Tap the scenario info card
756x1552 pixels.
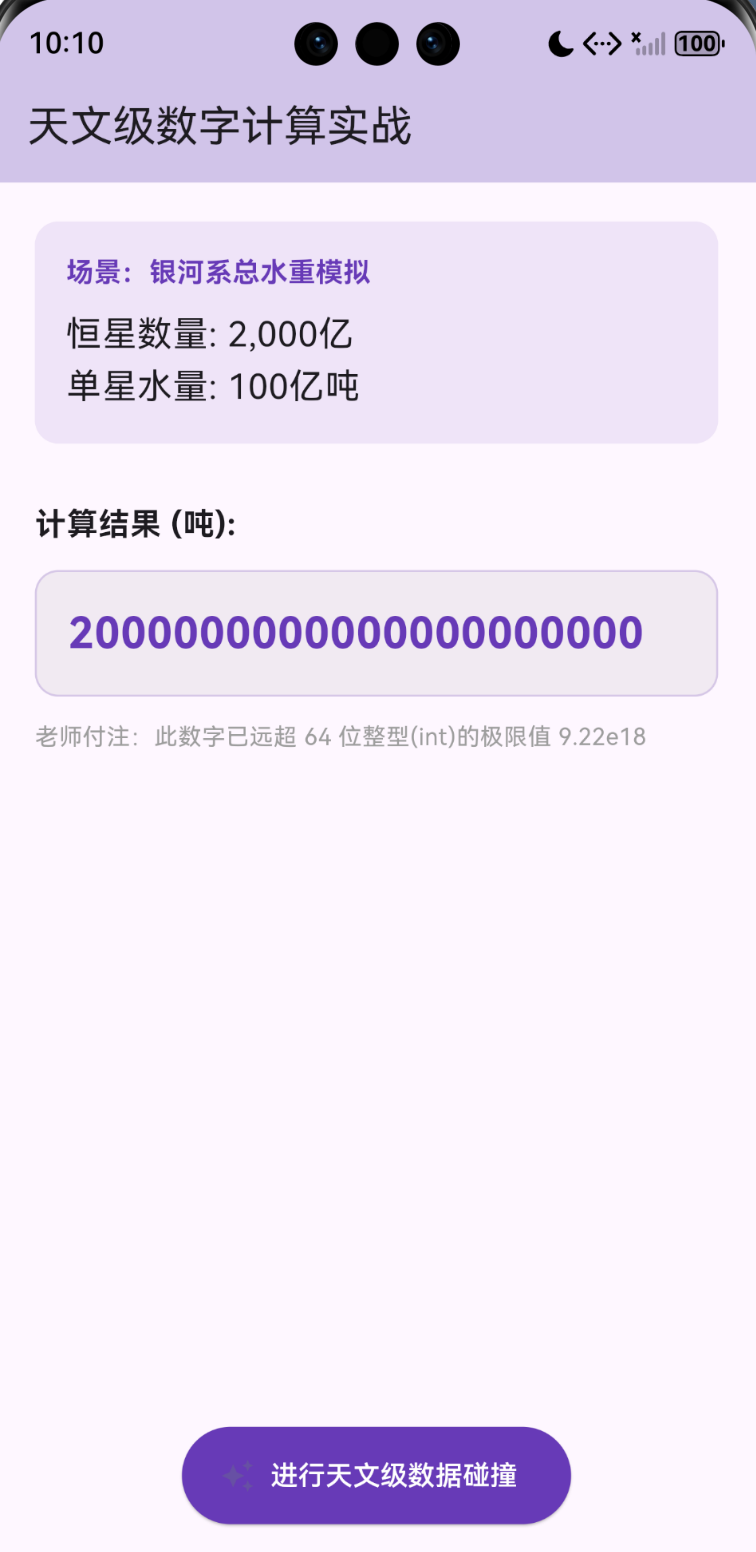pyautogui.click(x=377, y=332)
